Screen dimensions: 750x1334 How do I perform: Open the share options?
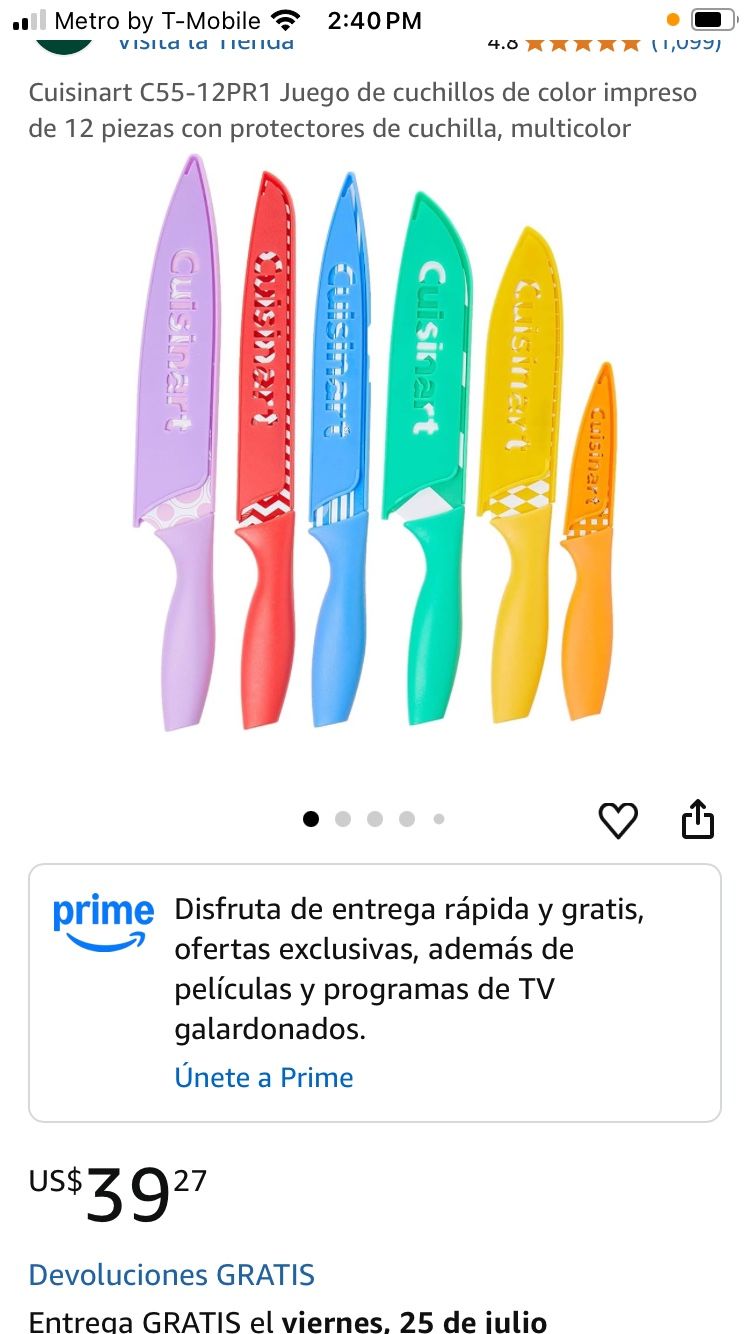click(697, 819)
